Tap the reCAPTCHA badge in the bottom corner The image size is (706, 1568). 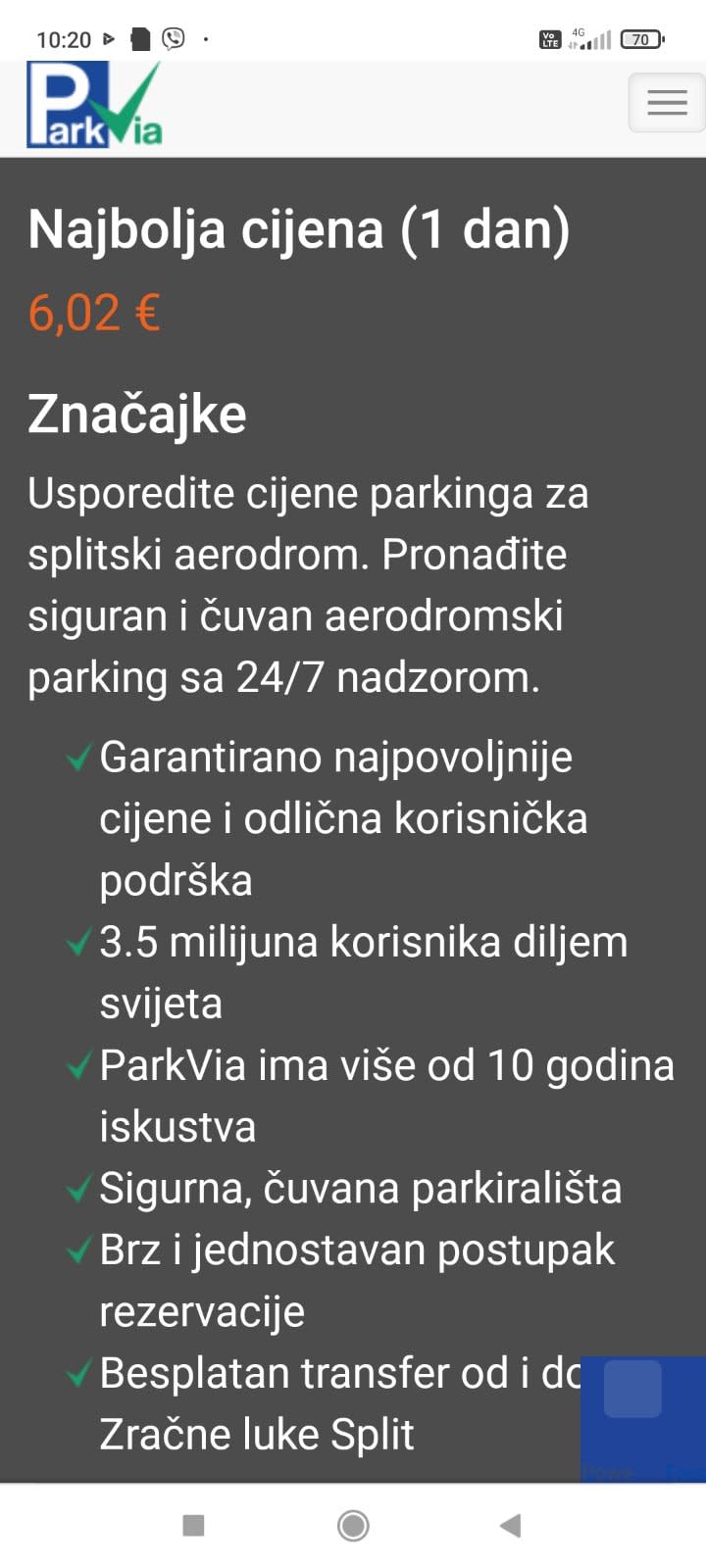point(642,1417)
